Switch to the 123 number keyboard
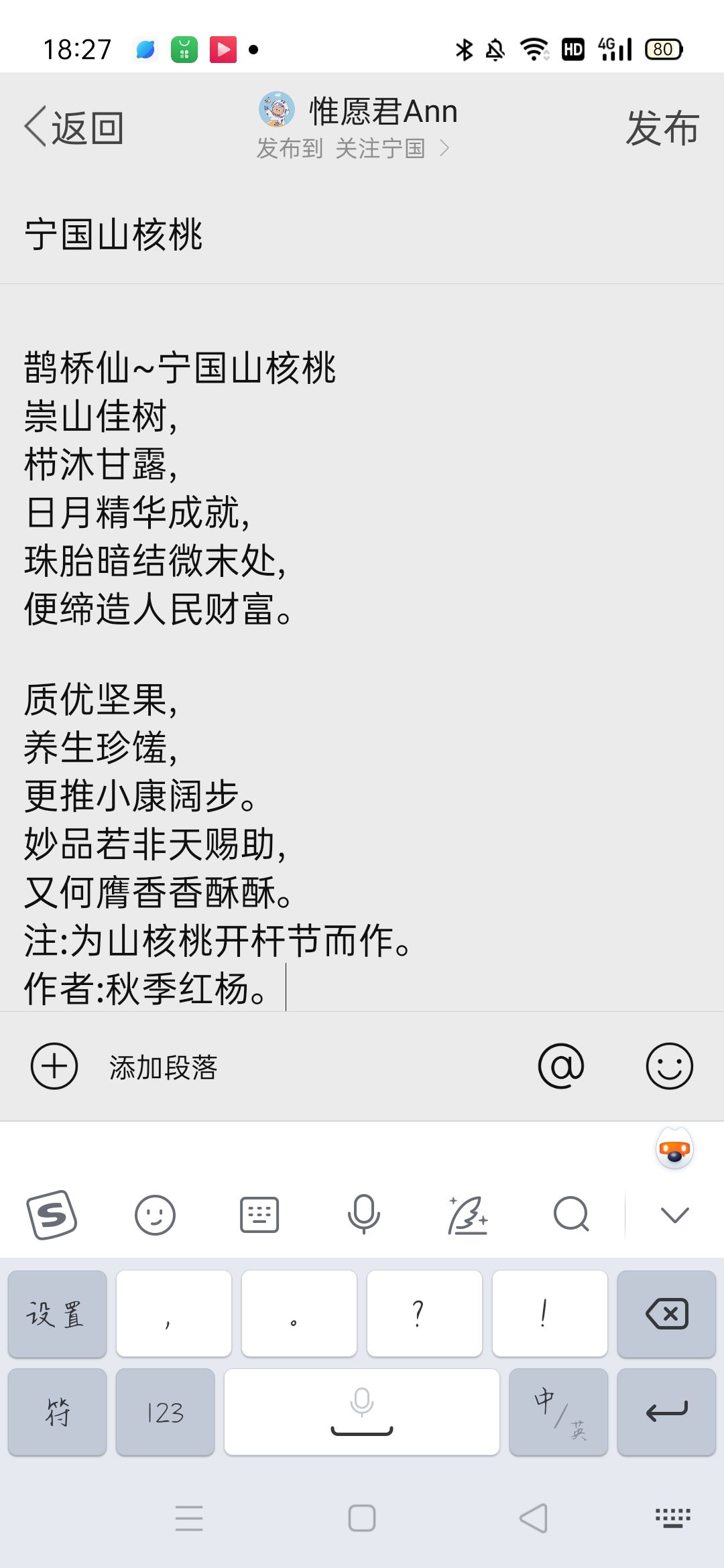724x1568 pixels. coord(165,1412)
